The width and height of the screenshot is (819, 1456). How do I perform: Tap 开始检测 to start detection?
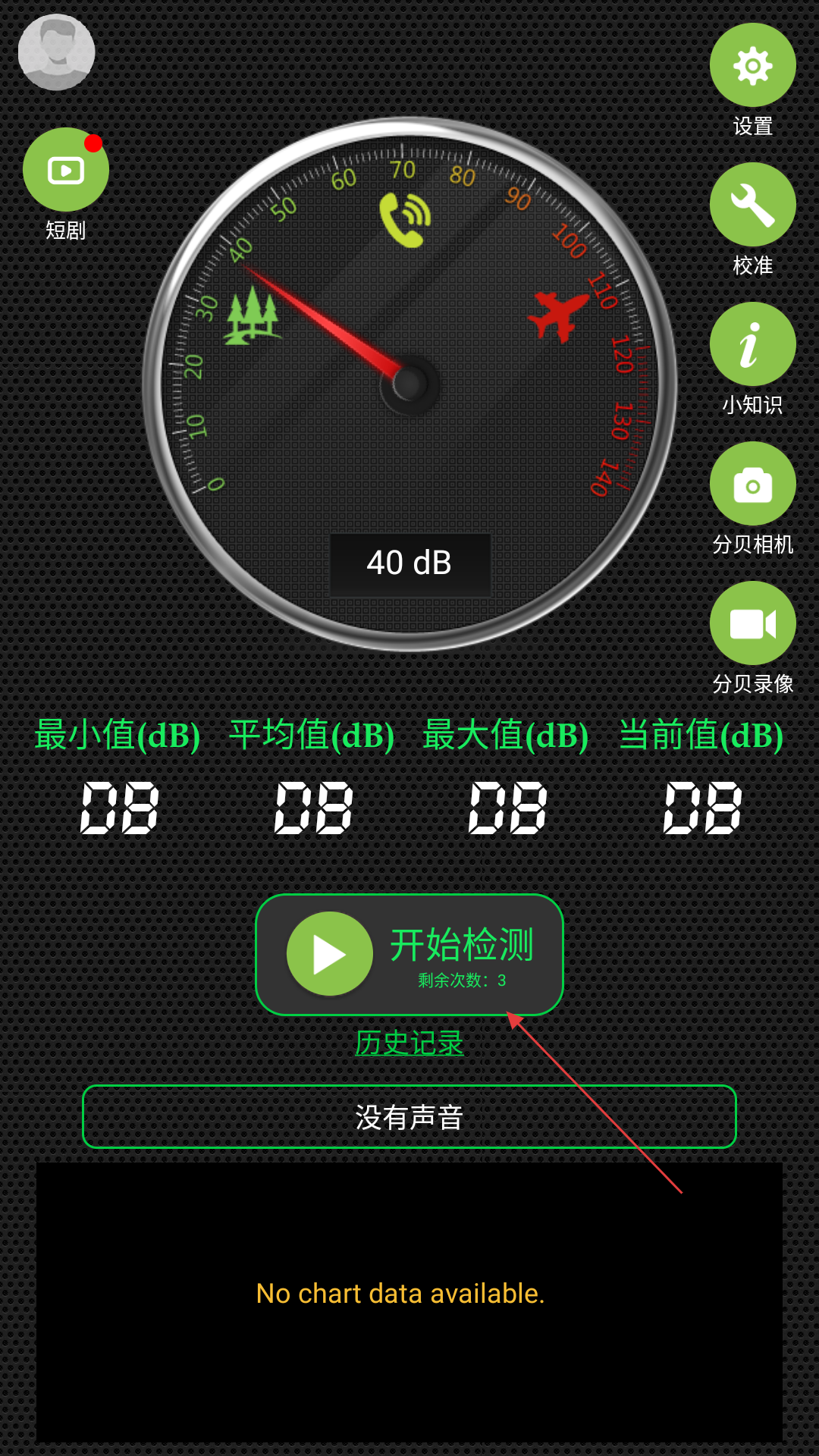click(x=409, y=954)
